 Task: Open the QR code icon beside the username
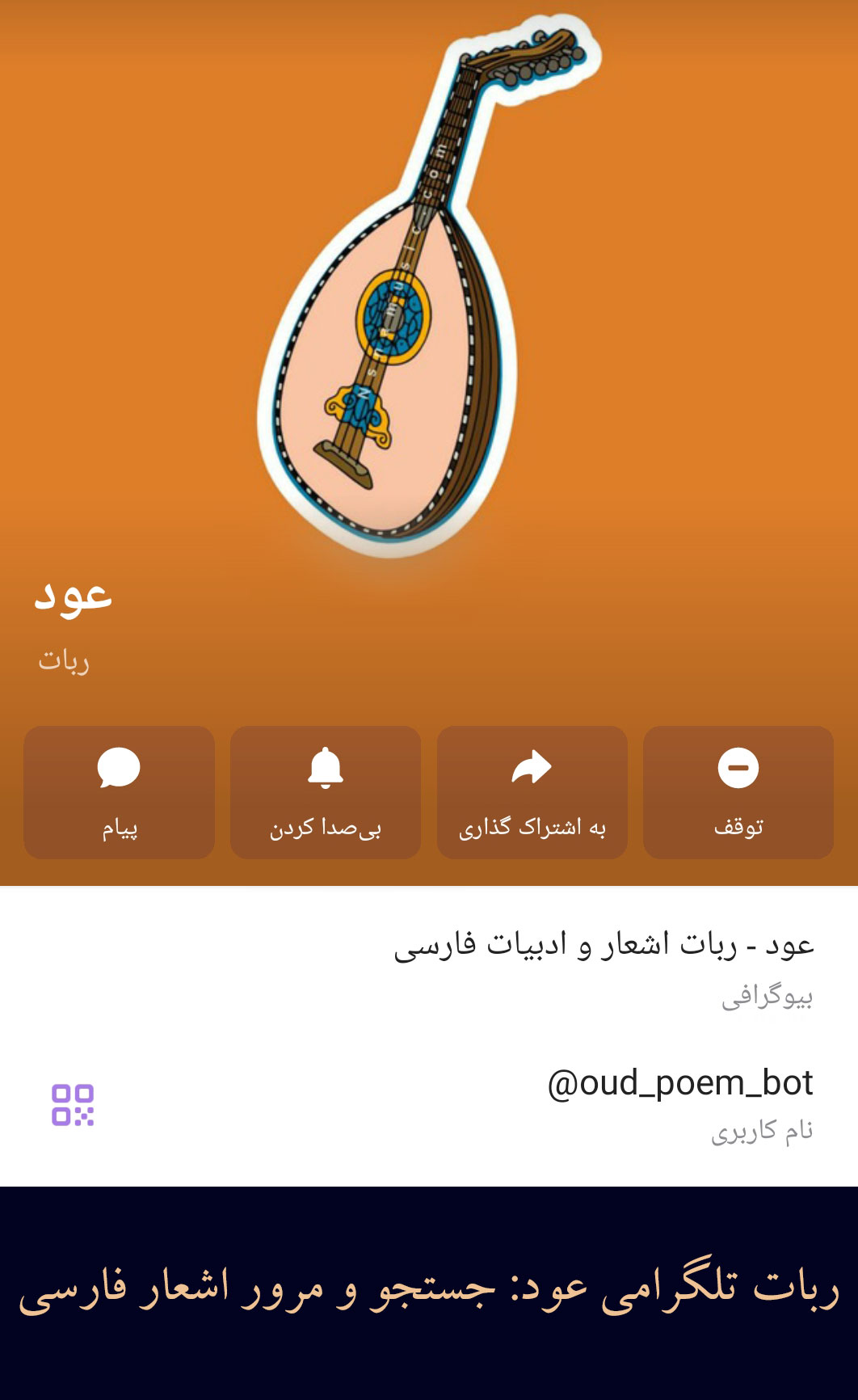[73, 1105]
